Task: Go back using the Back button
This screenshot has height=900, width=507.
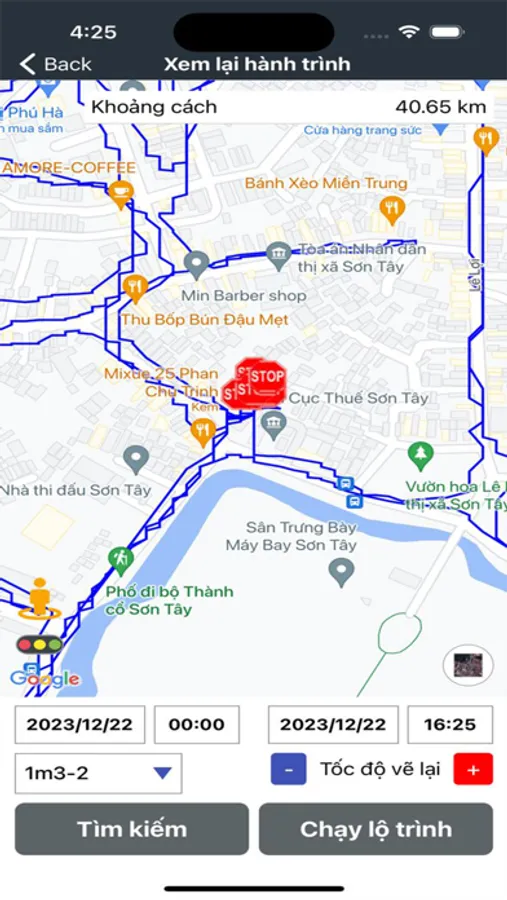Action: [x=55, y=64]
